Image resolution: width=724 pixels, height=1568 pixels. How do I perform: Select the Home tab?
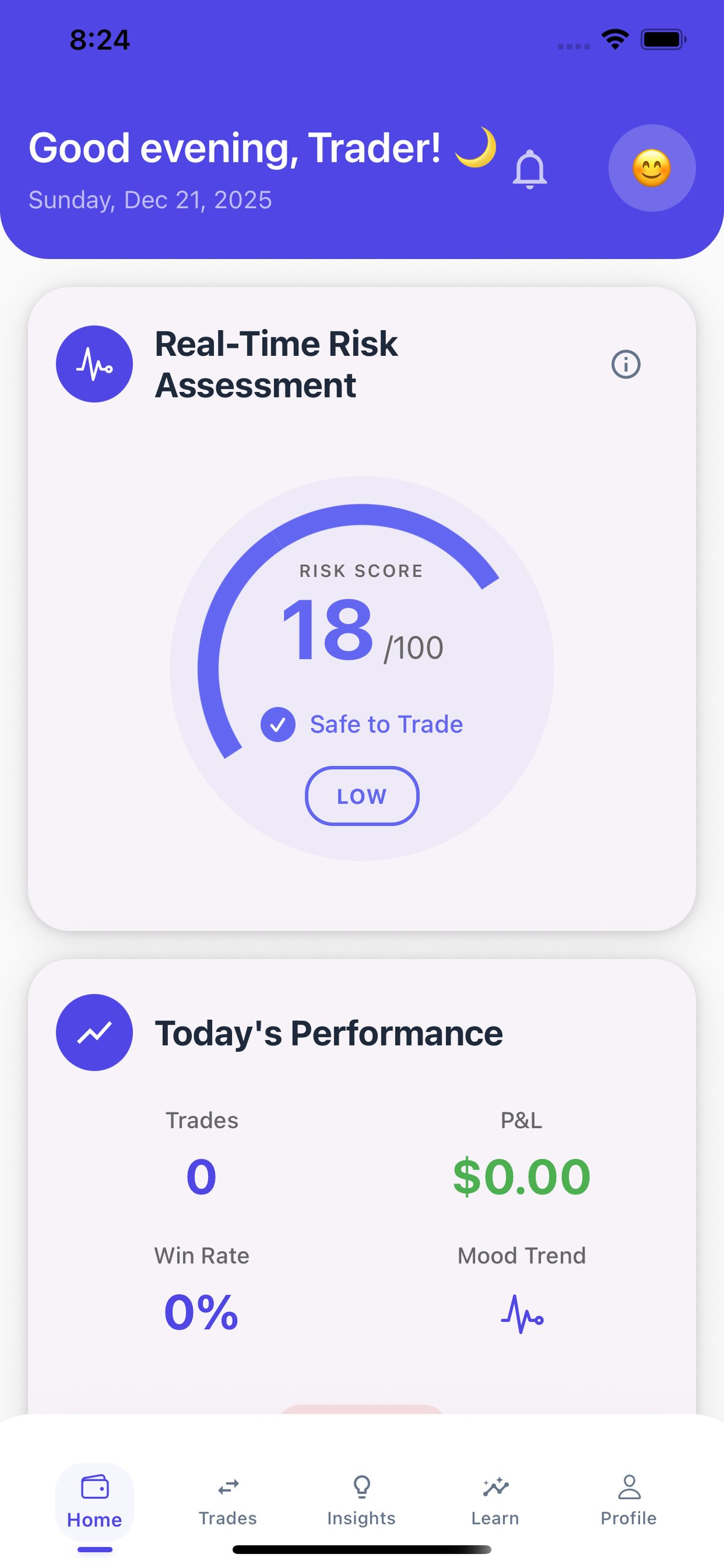pyautogui.click(x=94, y=1502)
